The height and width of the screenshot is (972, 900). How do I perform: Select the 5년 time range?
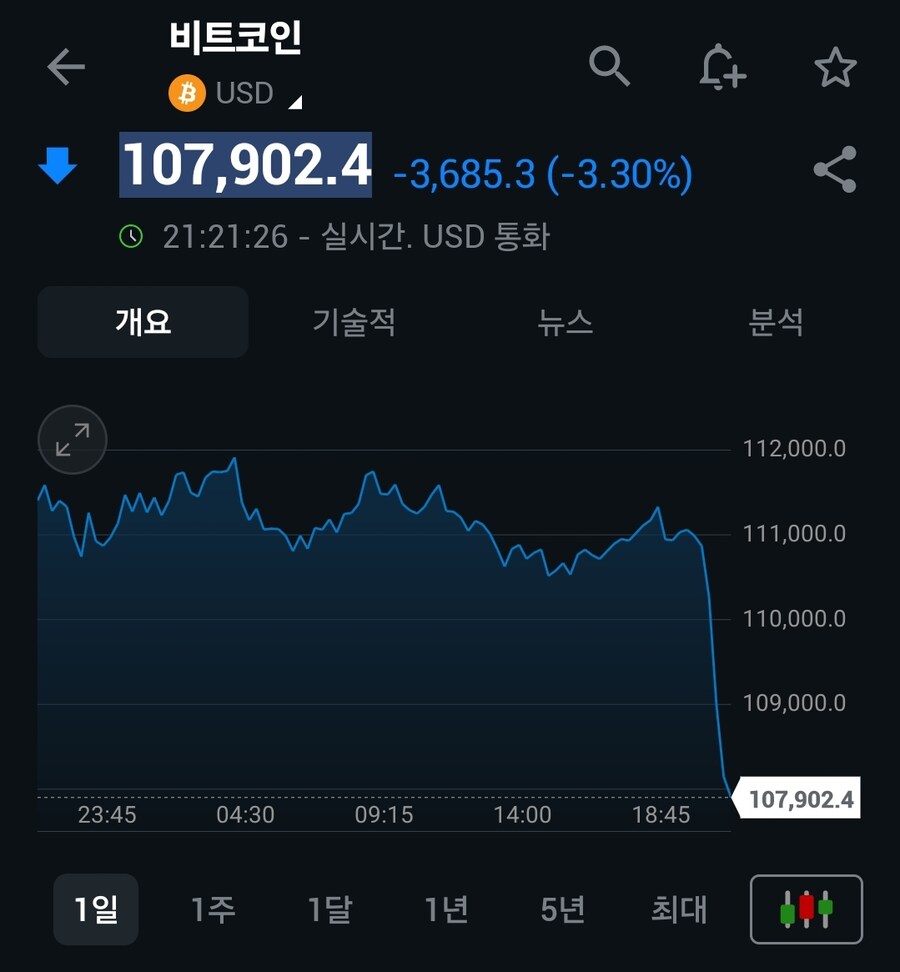(563, 910)
